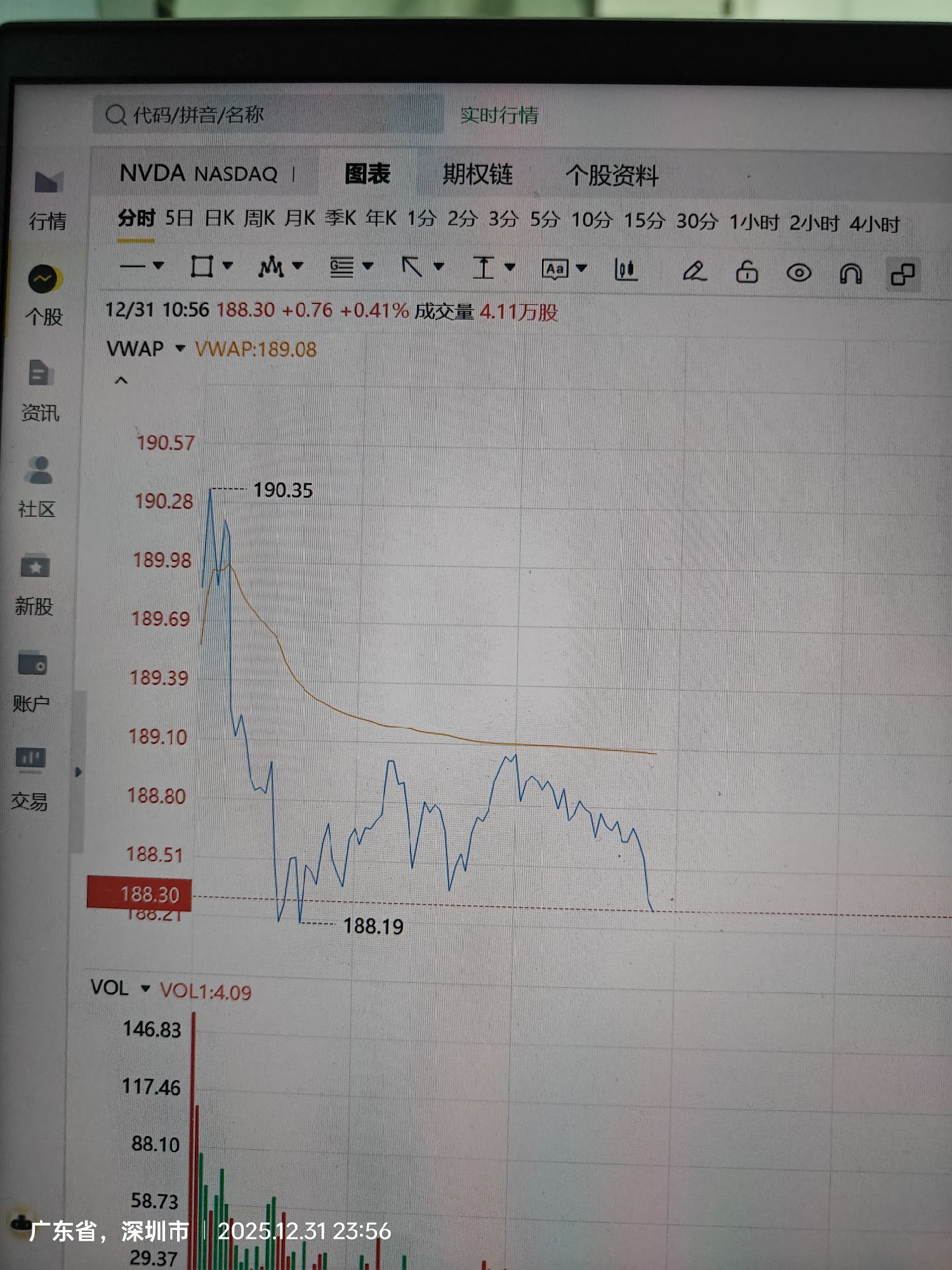Go to the 交易 trading section

[x=30, y=776]
